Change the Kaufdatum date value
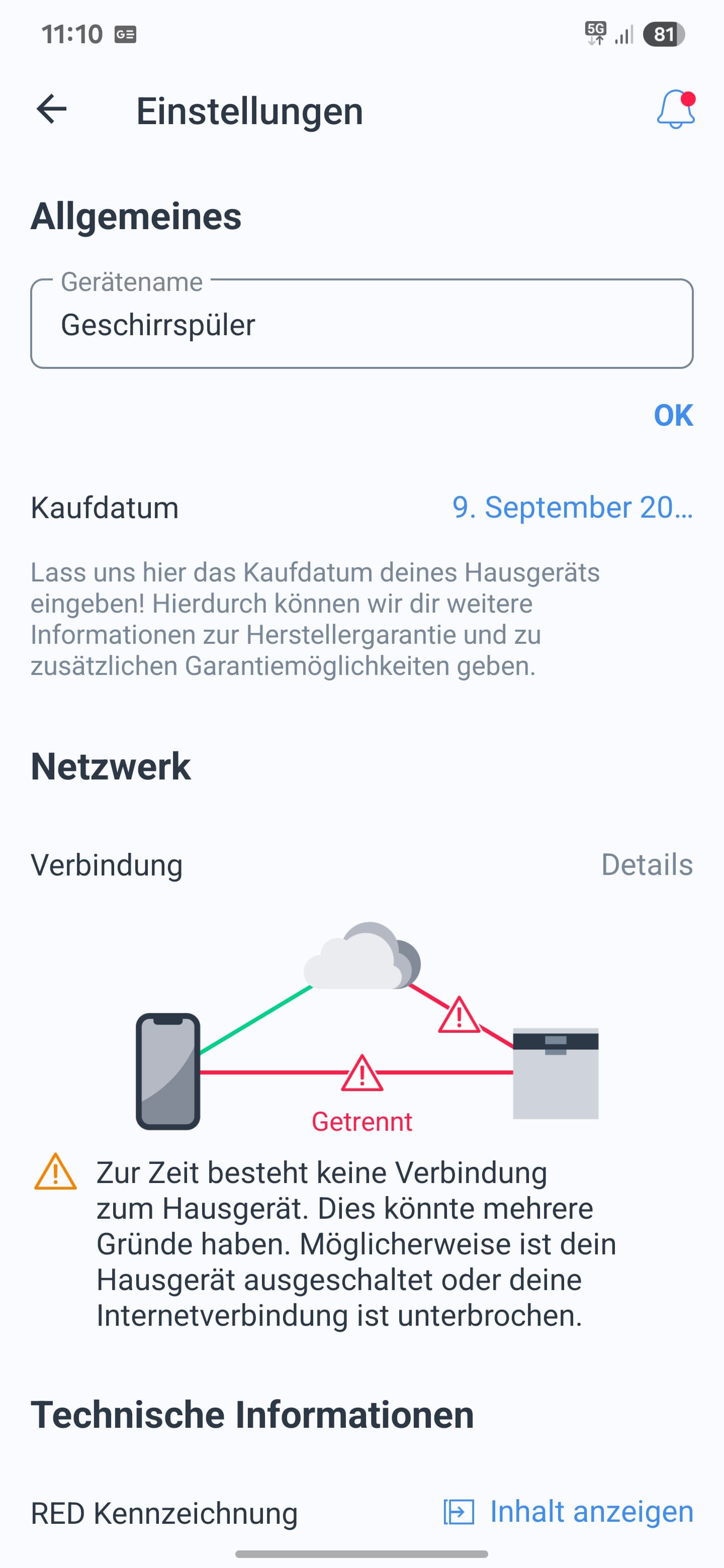Screen dimensions: 724x1568 [x=572, y=508]
